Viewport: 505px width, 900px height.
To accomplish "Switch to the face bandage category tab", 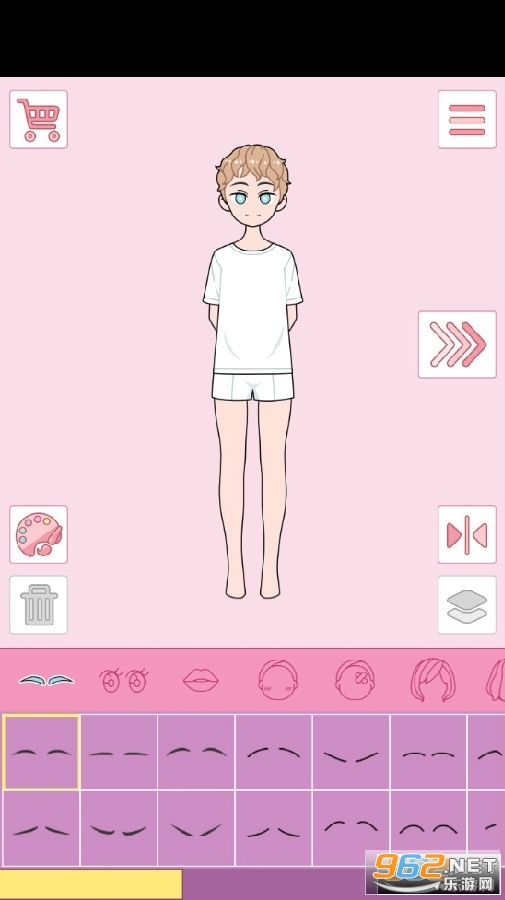I will coord(355,680).
